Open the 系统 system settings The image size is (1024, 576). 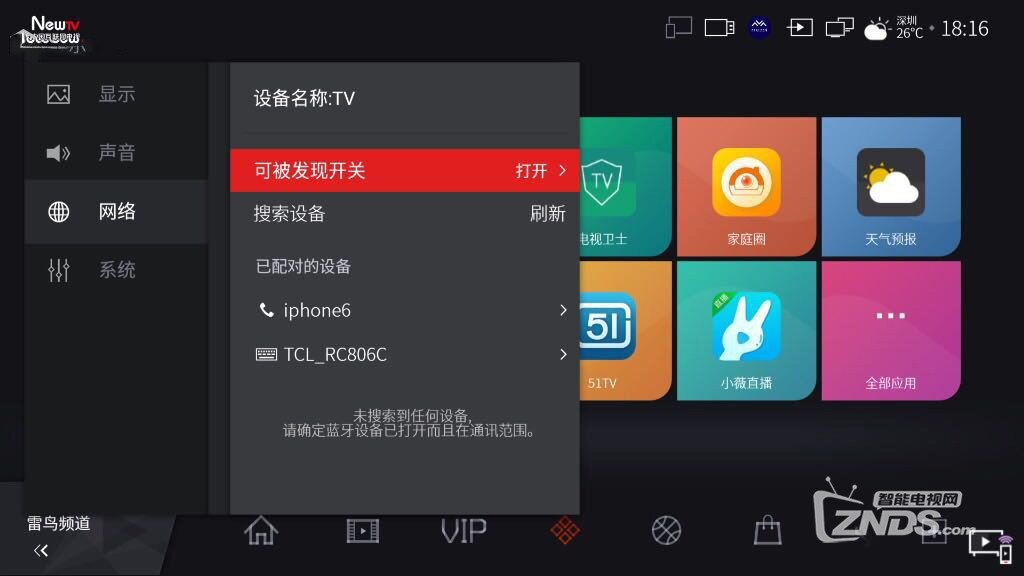pos(115,270)
